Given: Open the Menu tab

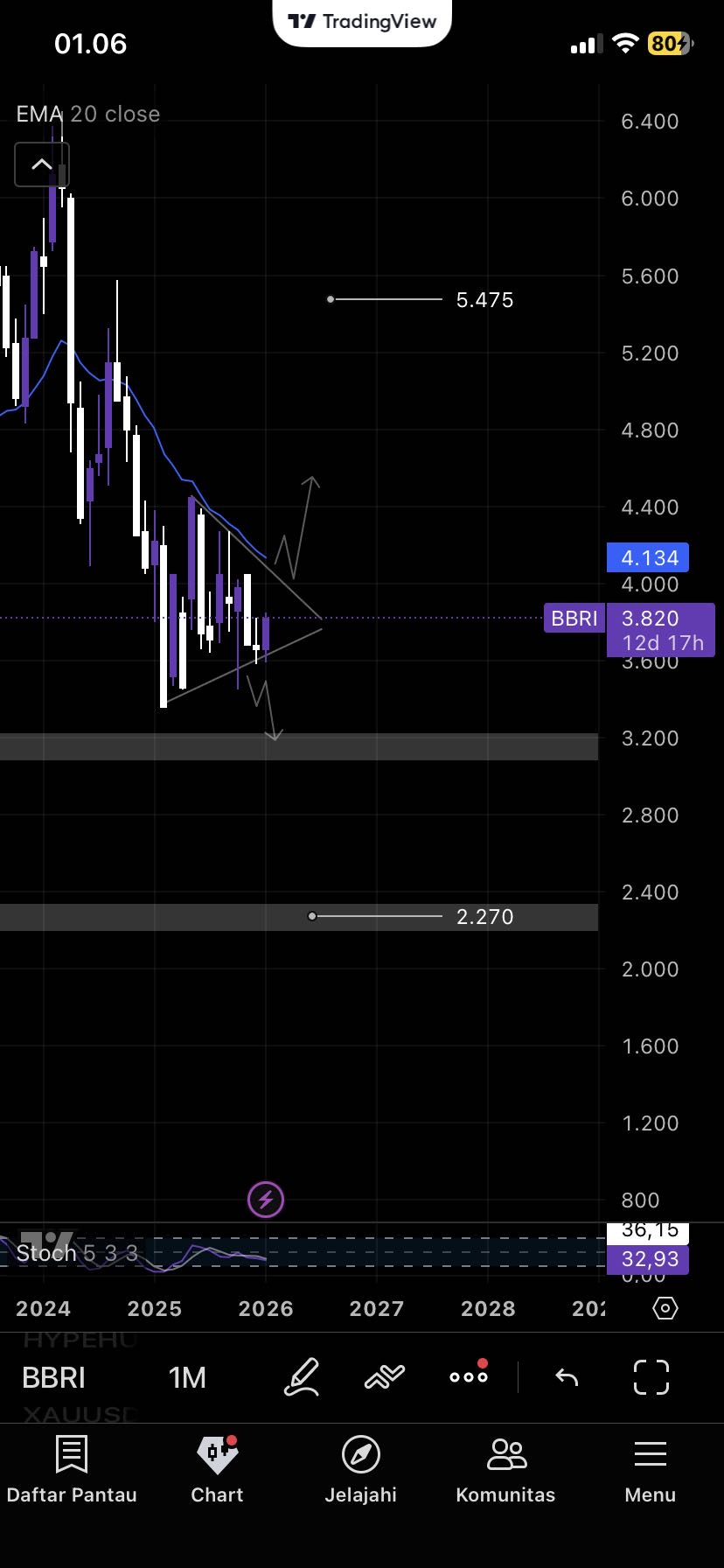Looking at the screenshot, I should pos(651,1472).
